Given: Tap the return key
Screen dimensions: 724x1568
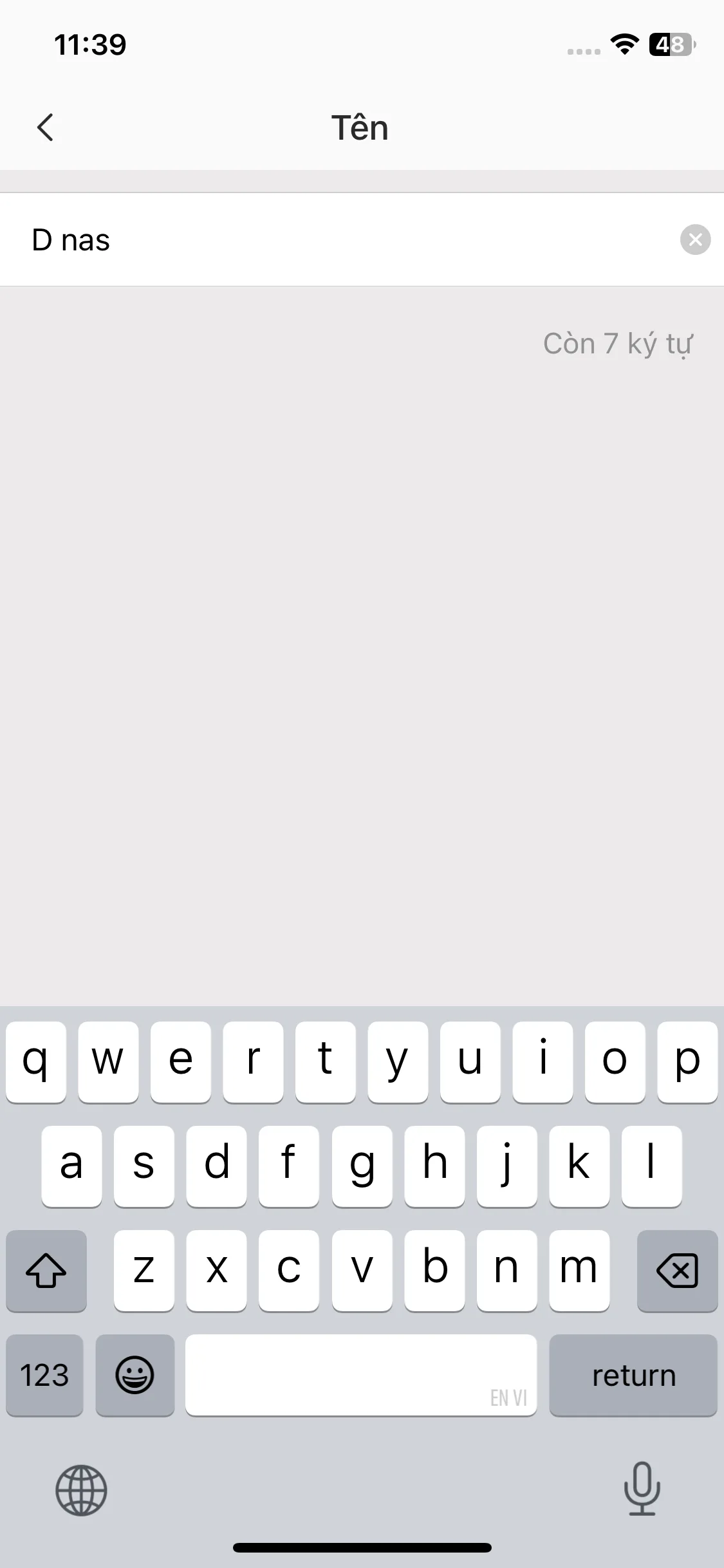Looking at the screenshot, I should pos(633,1375).
